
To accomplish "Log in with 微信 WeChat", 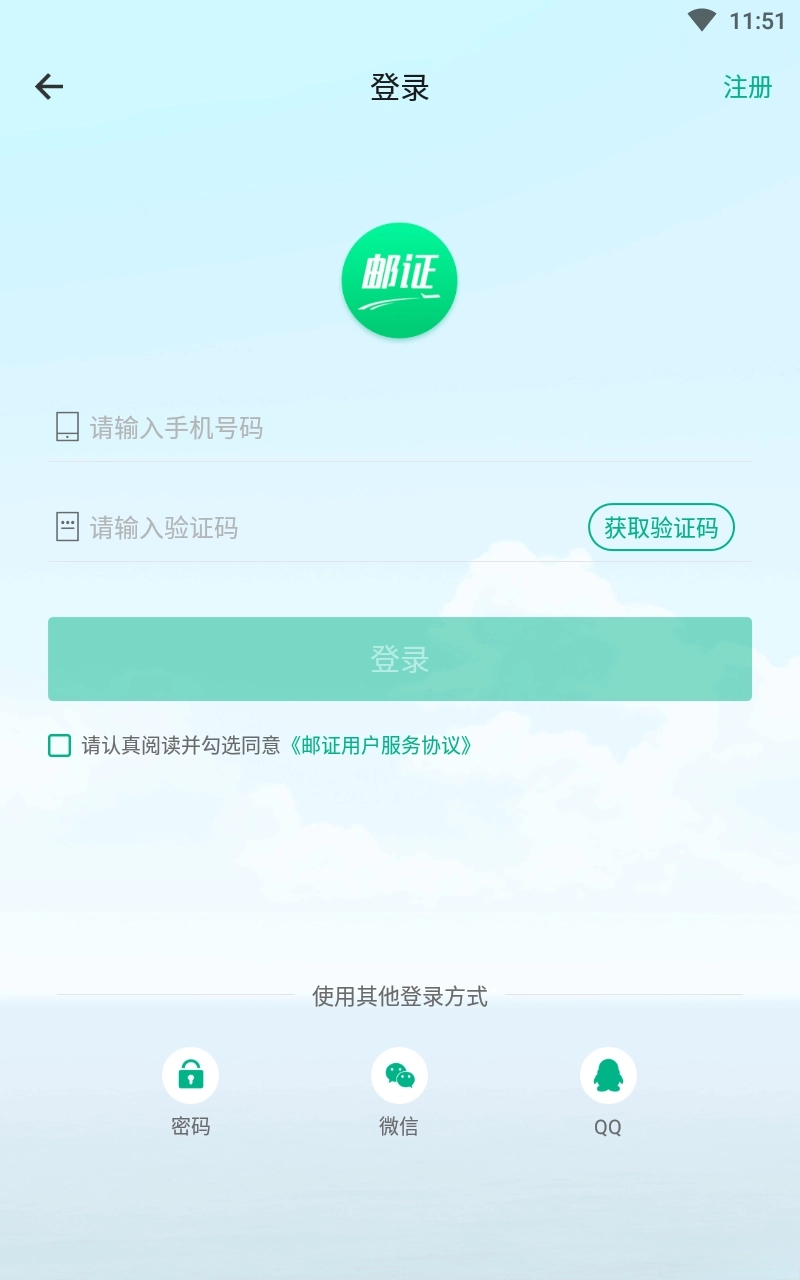I will 399,1076.
